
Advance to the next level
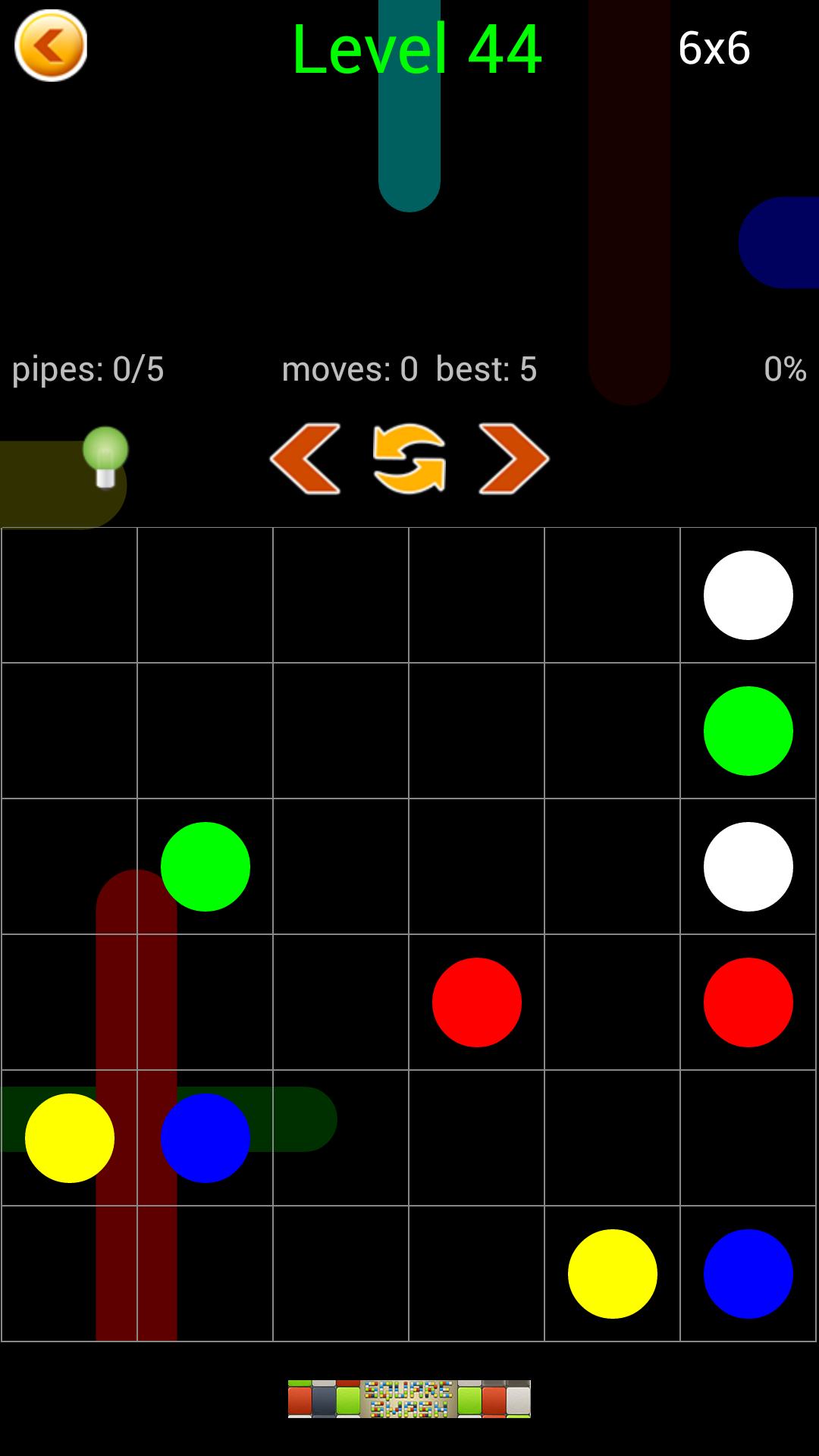point(513,459)
